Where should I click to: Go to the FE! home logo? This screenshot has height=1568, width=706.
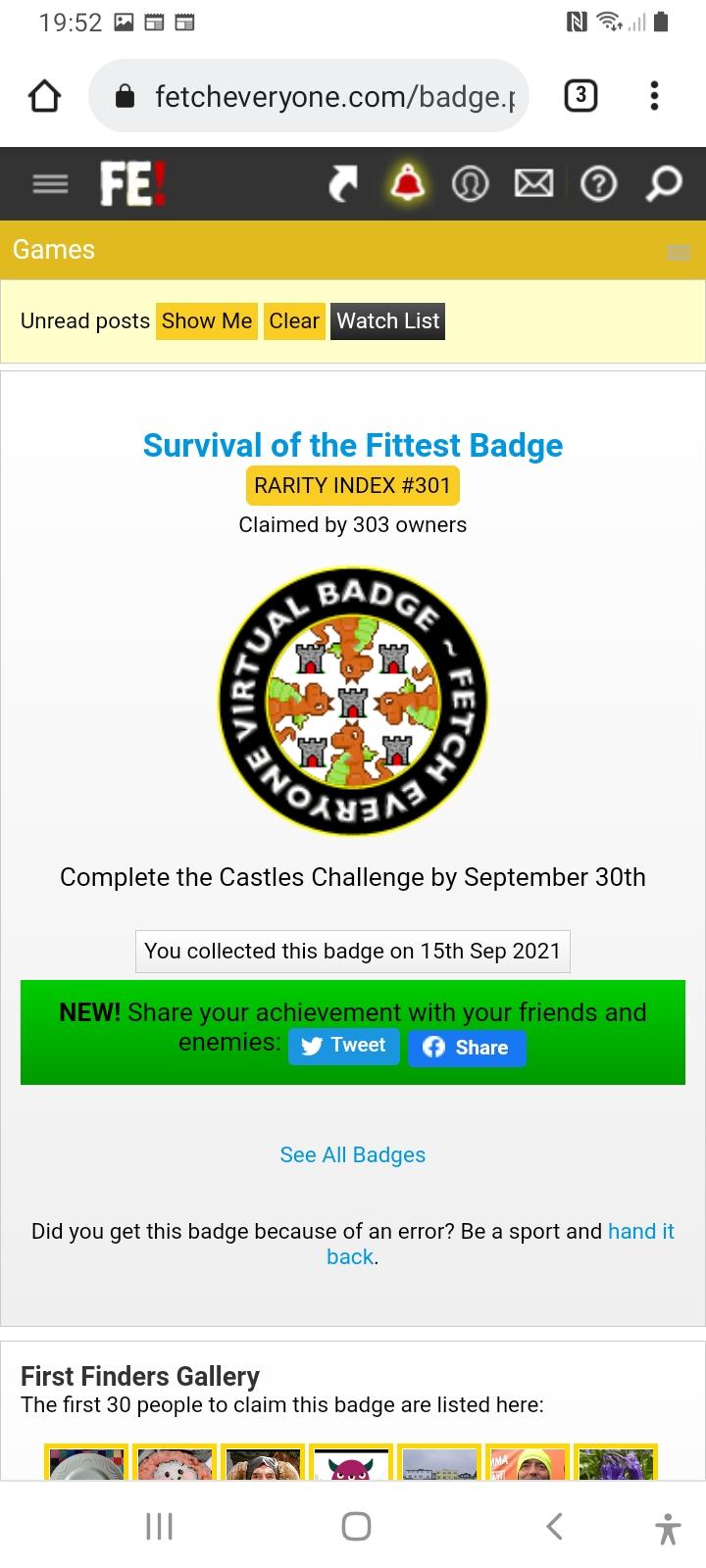click(x=132, y=183)
